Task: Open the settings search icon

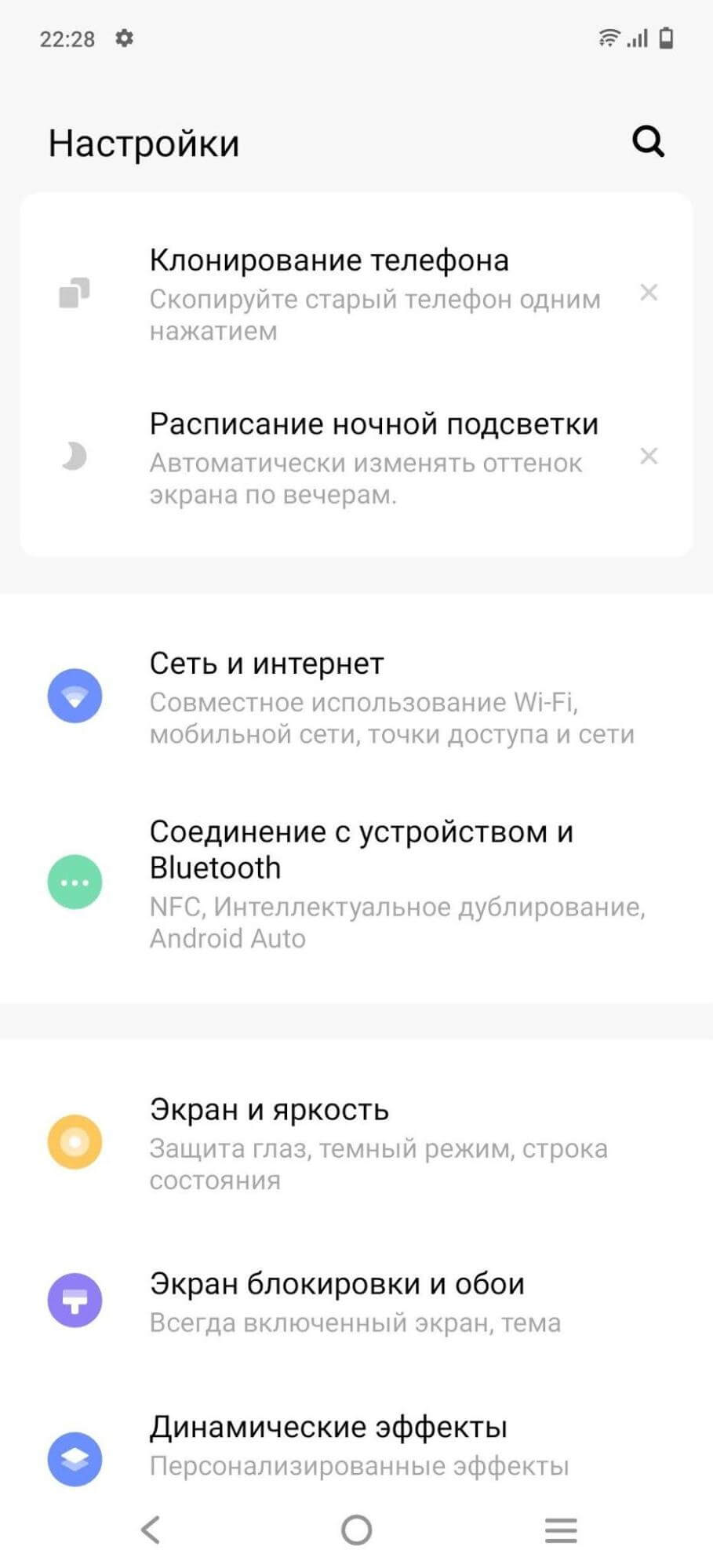Action: pos(648,143)
